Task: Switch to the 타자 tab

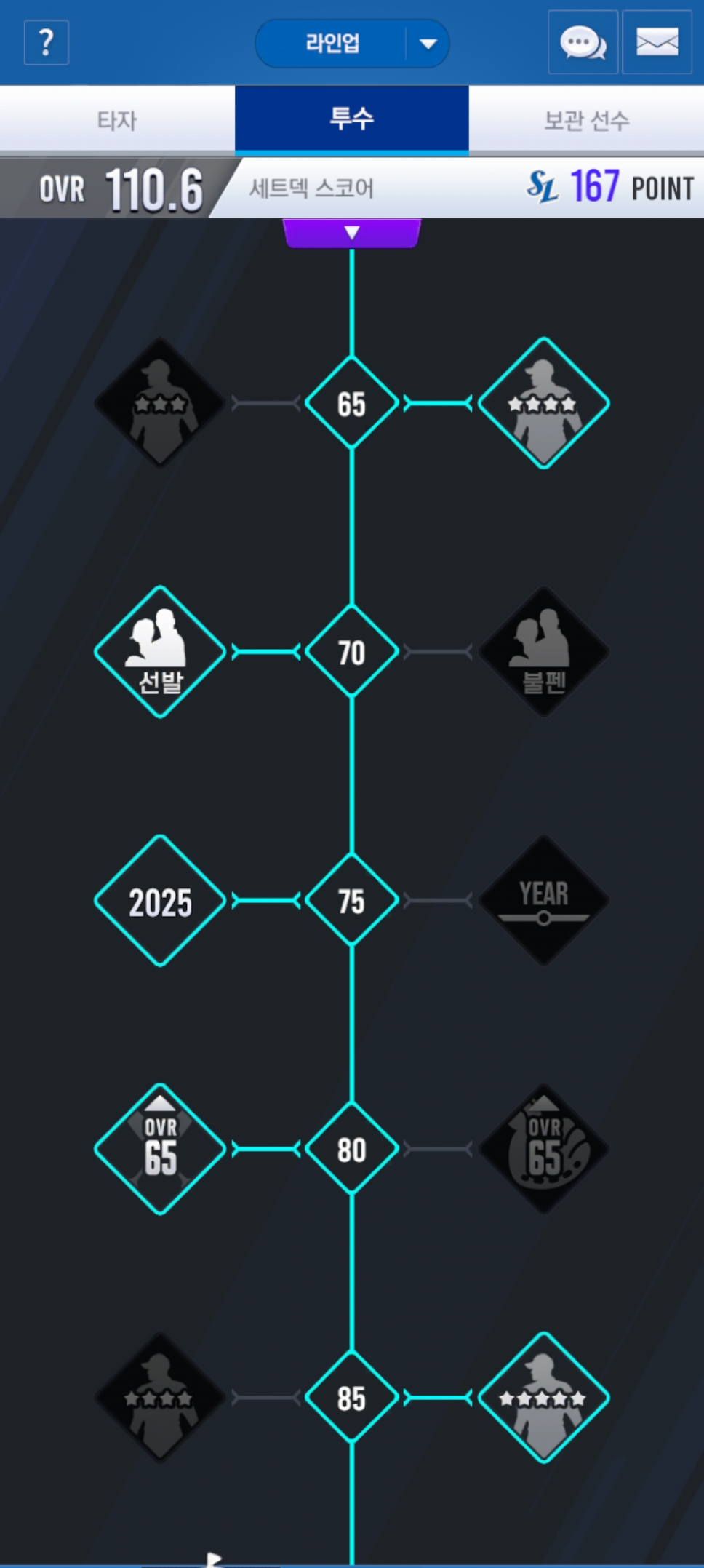Action: point(117,120)
